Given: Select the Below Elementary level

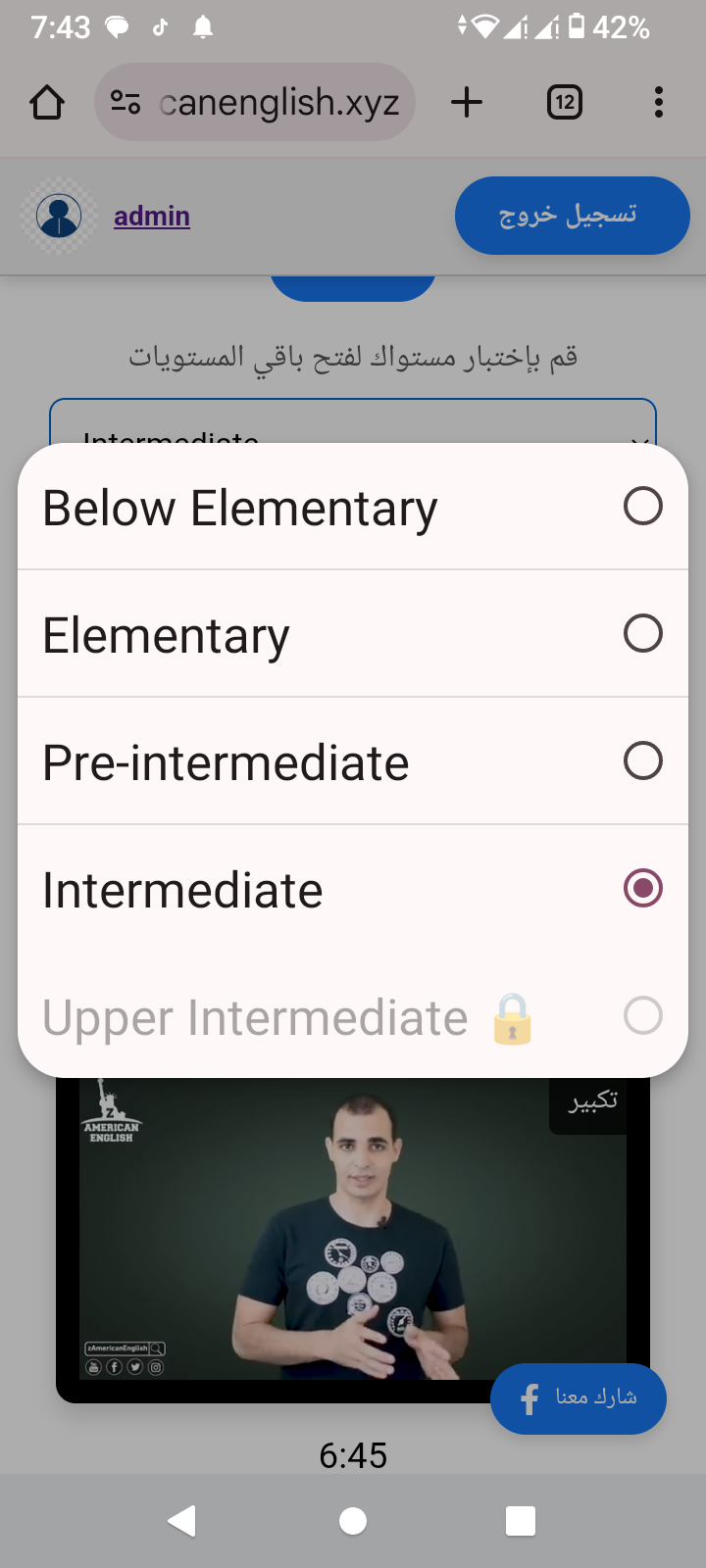Looking at the screenshot, I should click(352, 508).
